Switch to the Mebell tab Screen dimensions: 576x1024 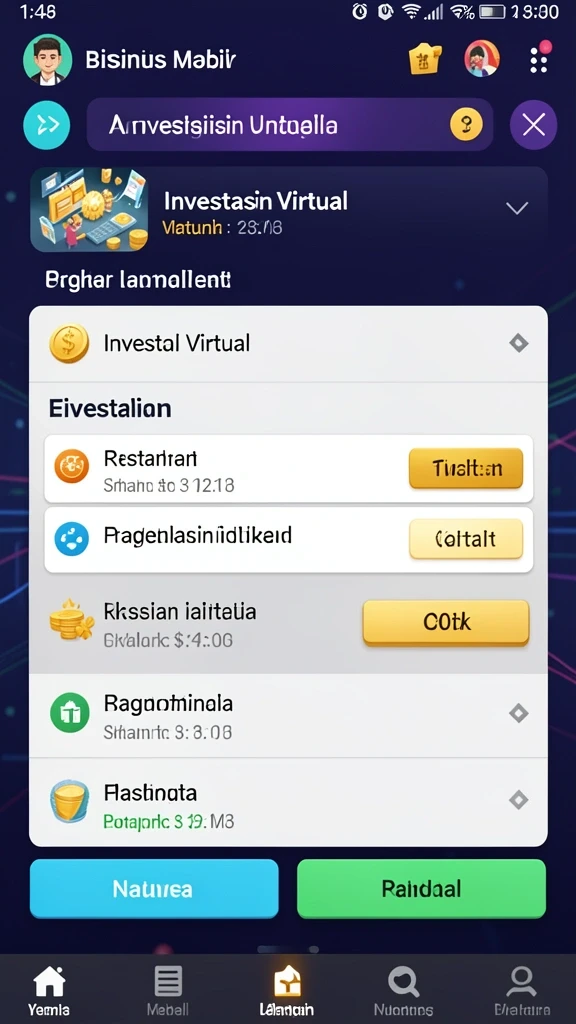[x=168, y=991]
